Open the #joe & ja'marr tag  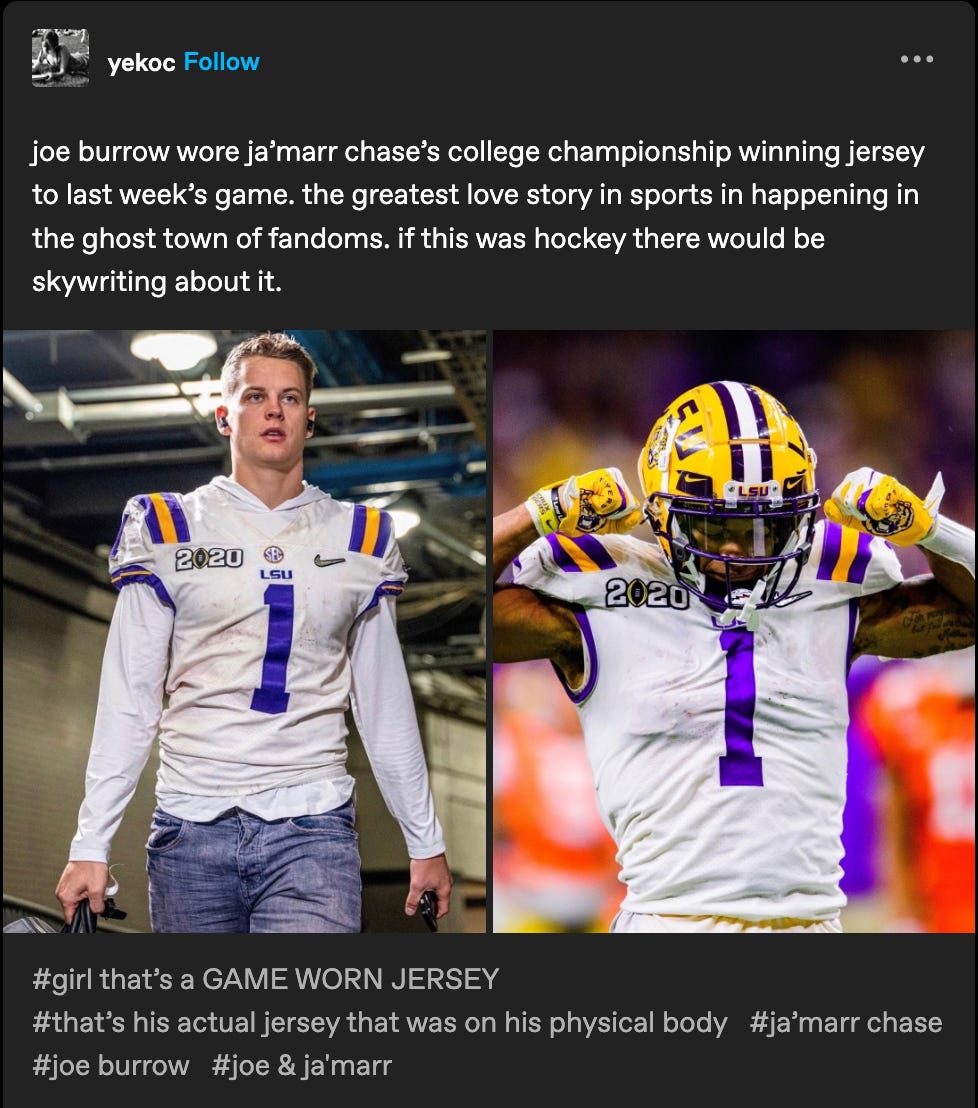click(302, 1065)
